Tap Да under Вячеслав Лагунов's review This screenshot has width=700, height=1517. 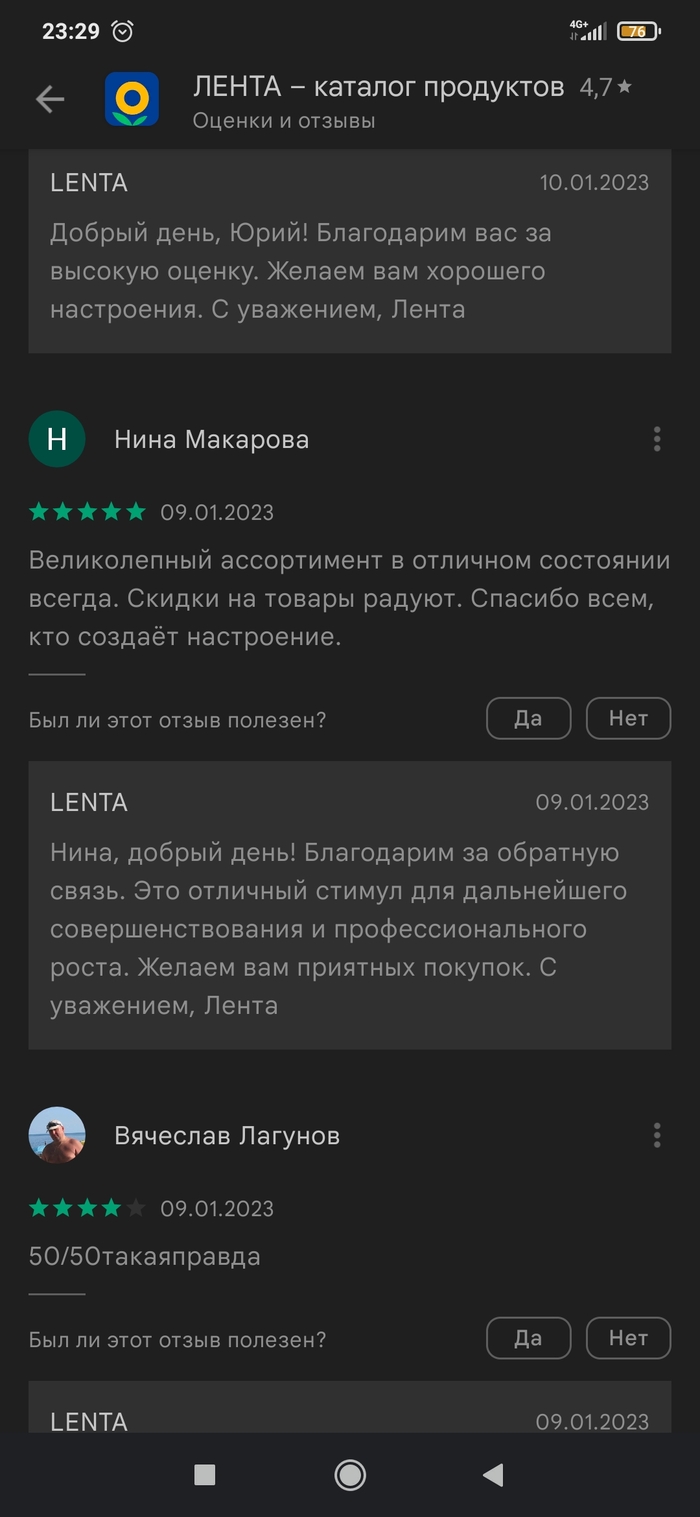528,1338
